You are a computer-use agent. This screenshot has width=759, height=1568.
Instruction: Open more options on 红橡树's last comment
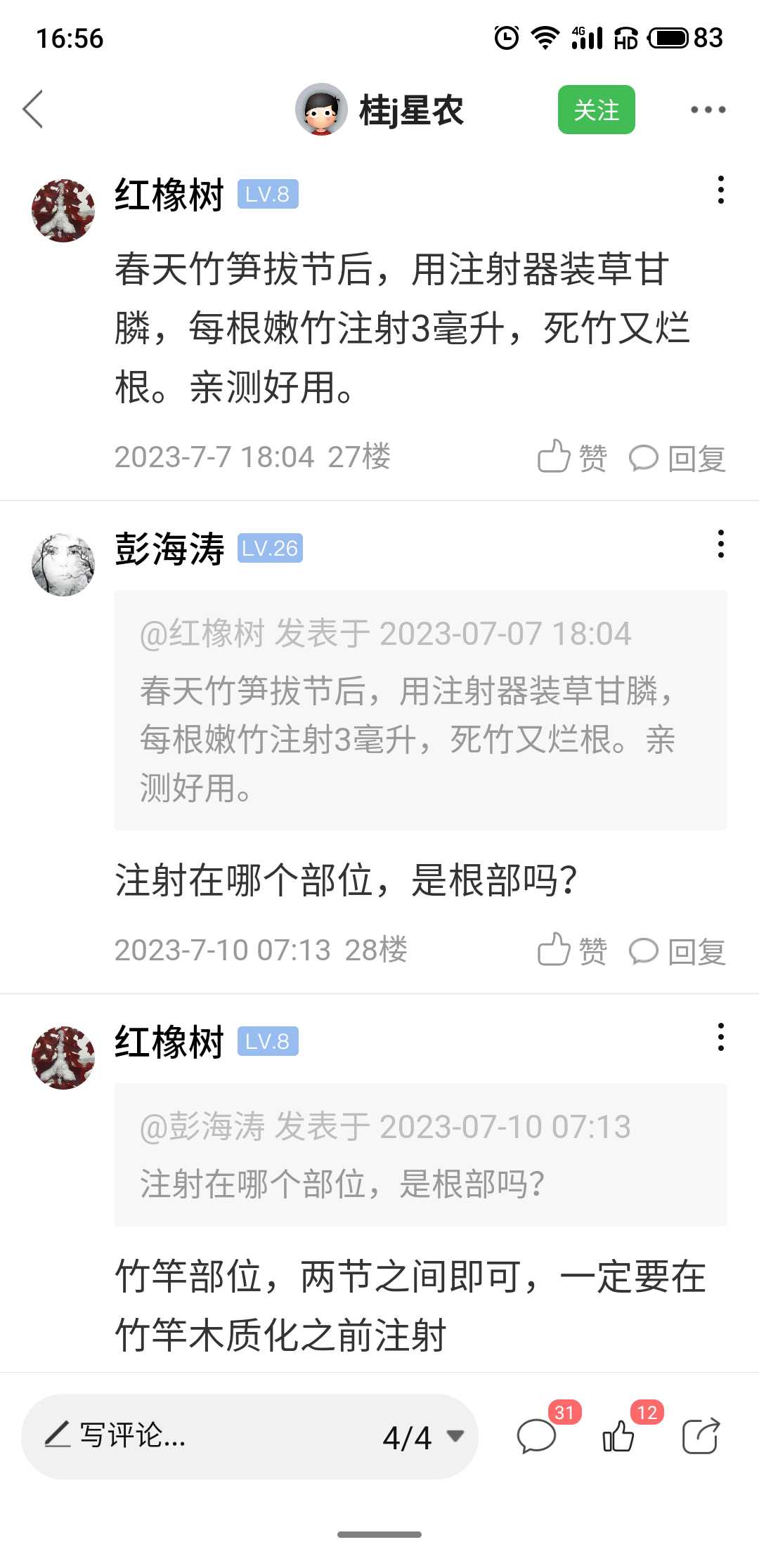(x=720, y=1038)
